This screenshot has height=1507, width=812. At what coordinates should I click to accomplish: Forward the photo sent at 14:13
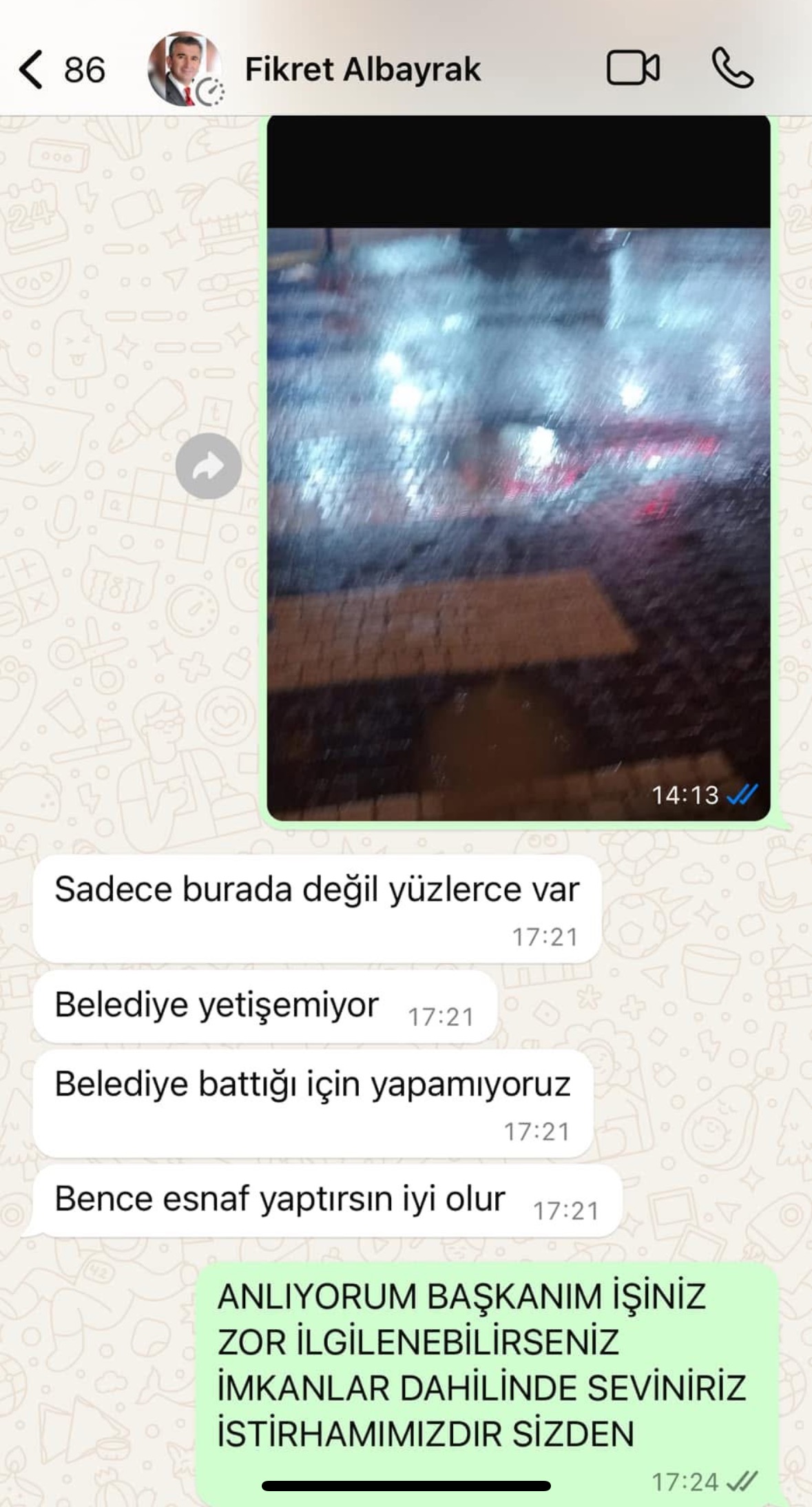(x=209, y=467)
